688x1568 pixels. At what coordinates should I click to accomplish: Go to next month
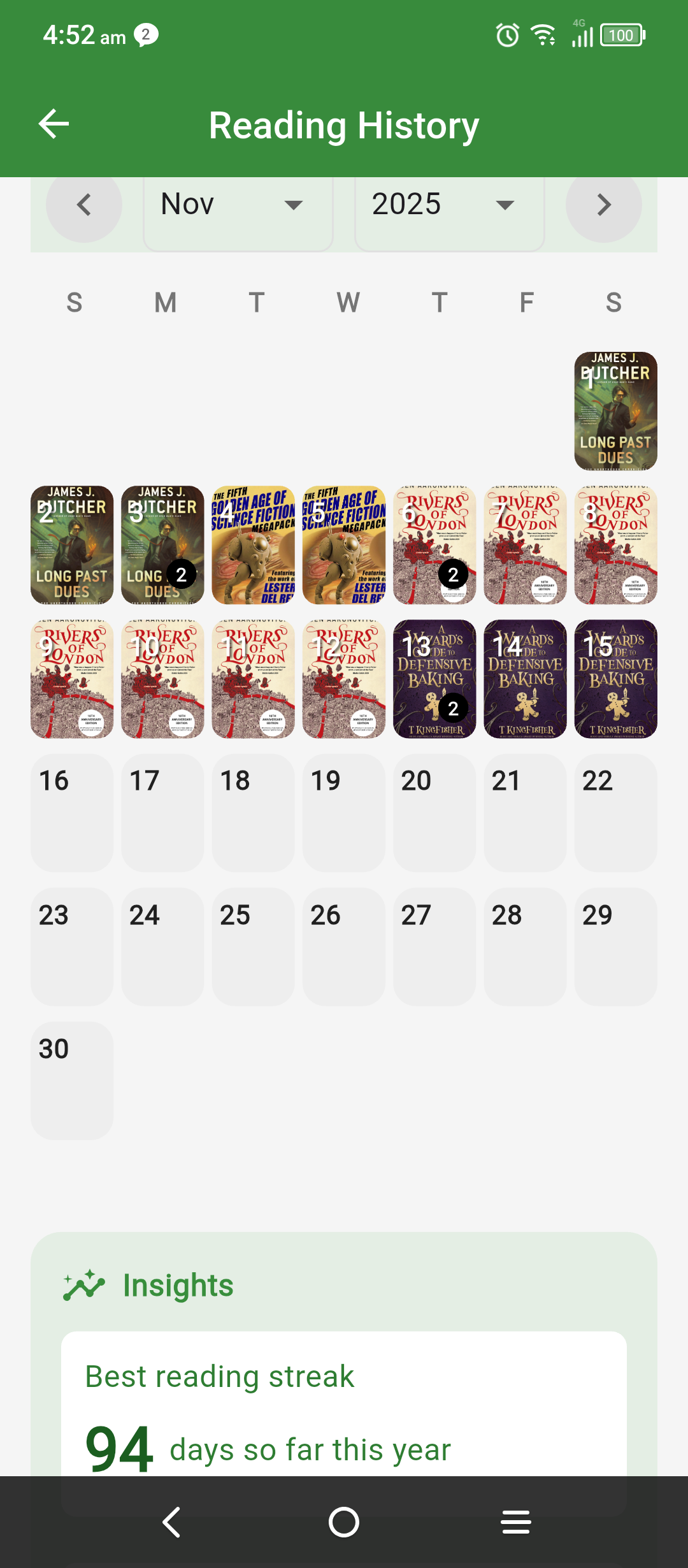(603, 205)
